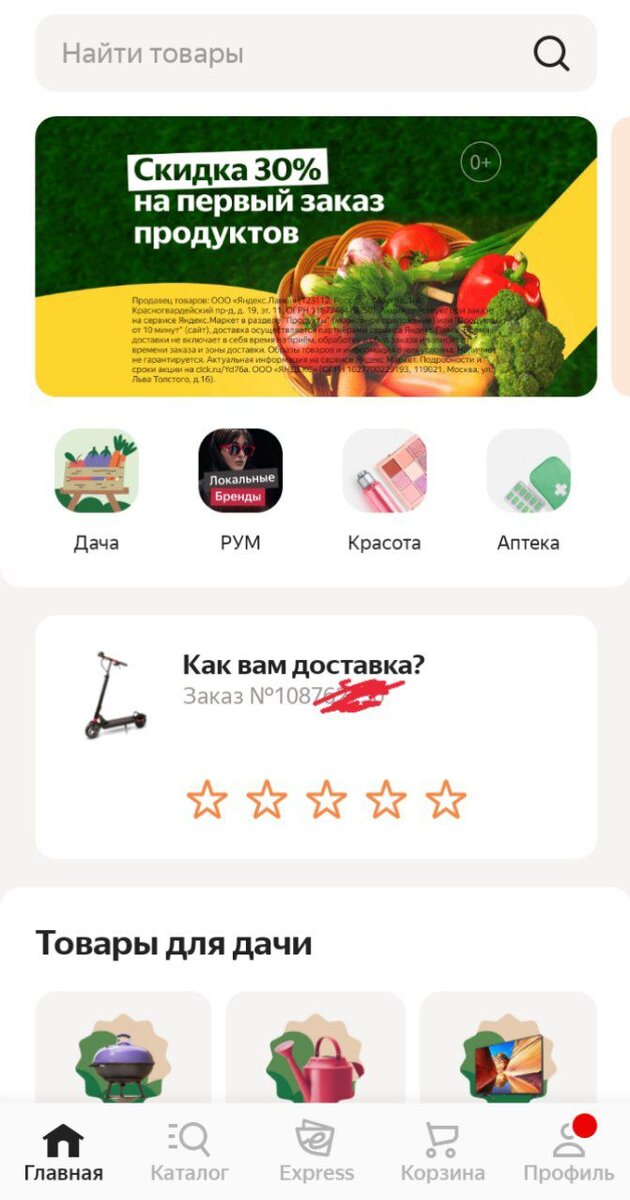Open the Аптека category

pyautogui.click(x=528, y=472)
